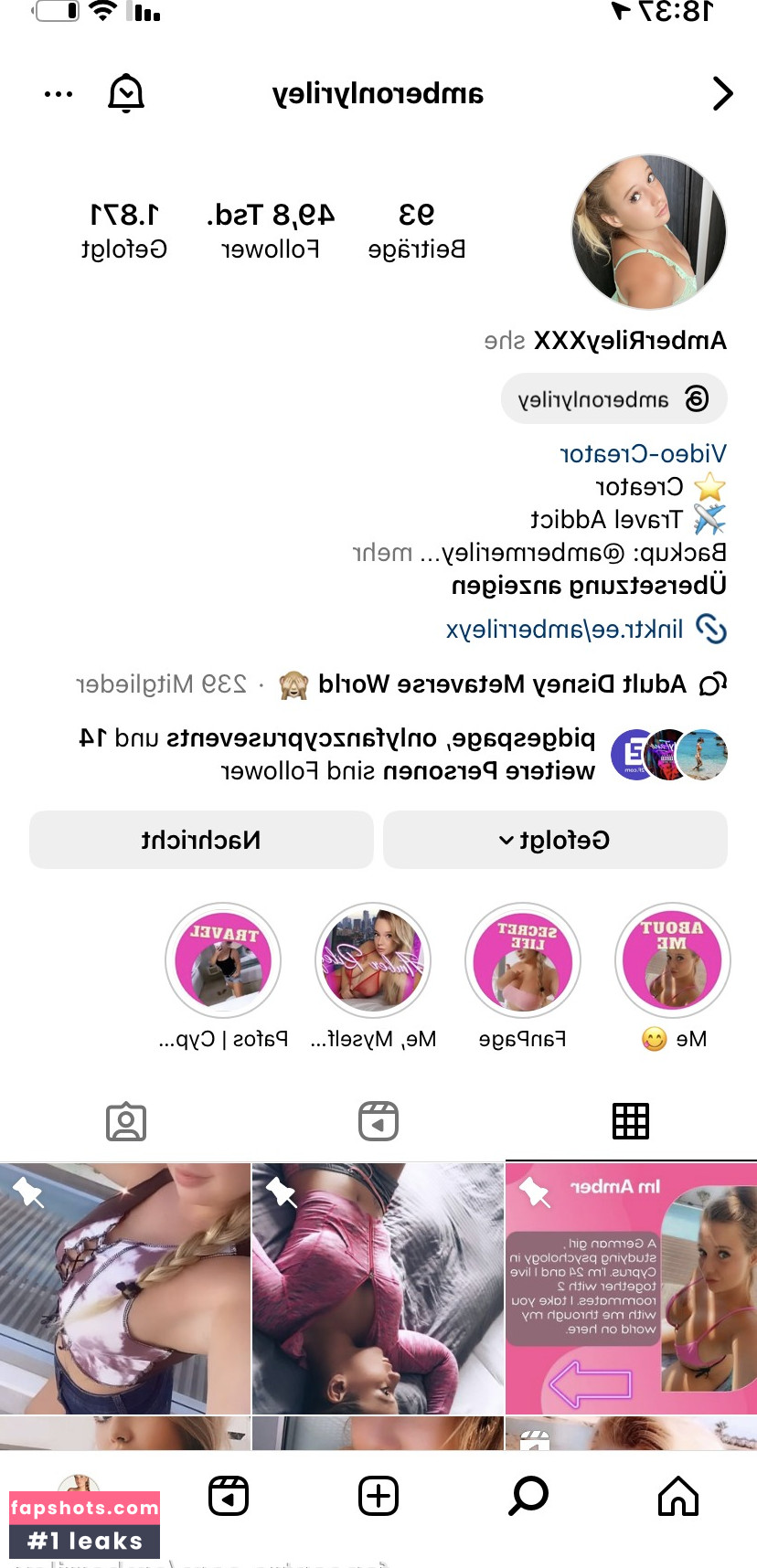
Task: Open the pinned Im Amber post
Action: pyautogui.click(x=631, y=1288)
